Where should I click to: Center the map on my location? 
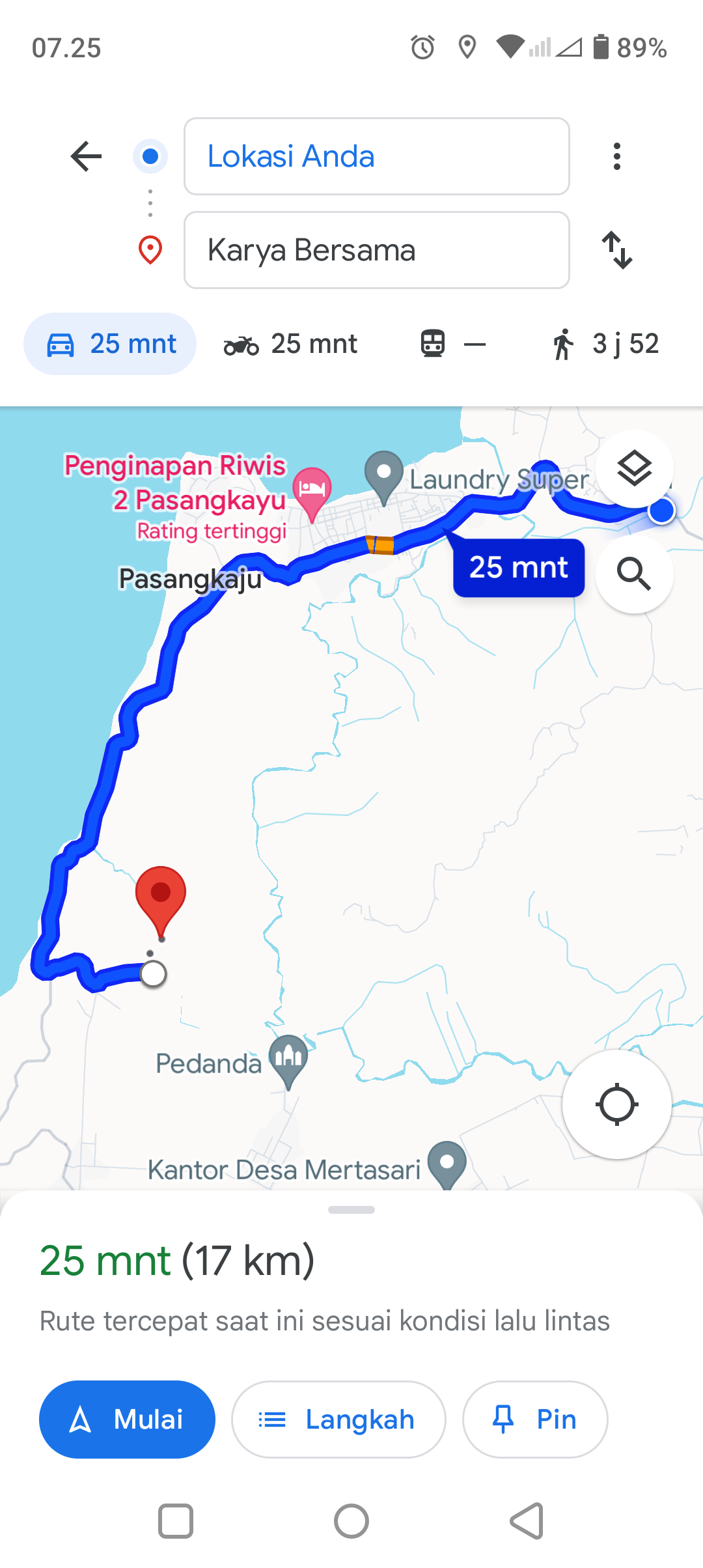[x=616, y=1104]
